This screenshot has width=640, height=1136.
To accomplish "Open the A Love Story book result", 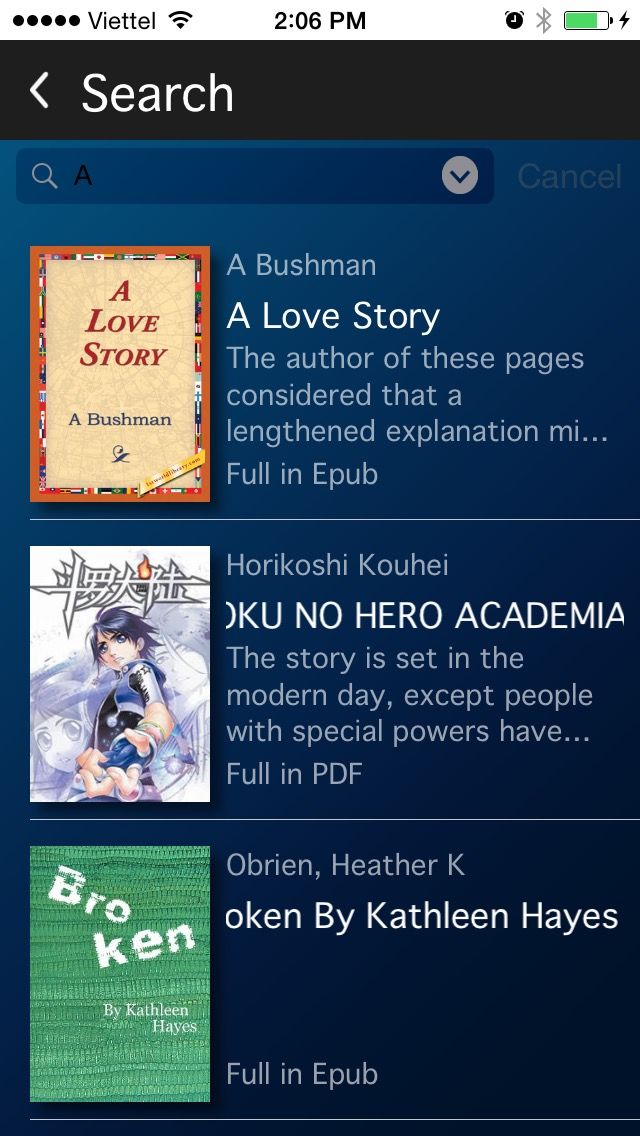I will pyautogui.click(x=333, y=317).
